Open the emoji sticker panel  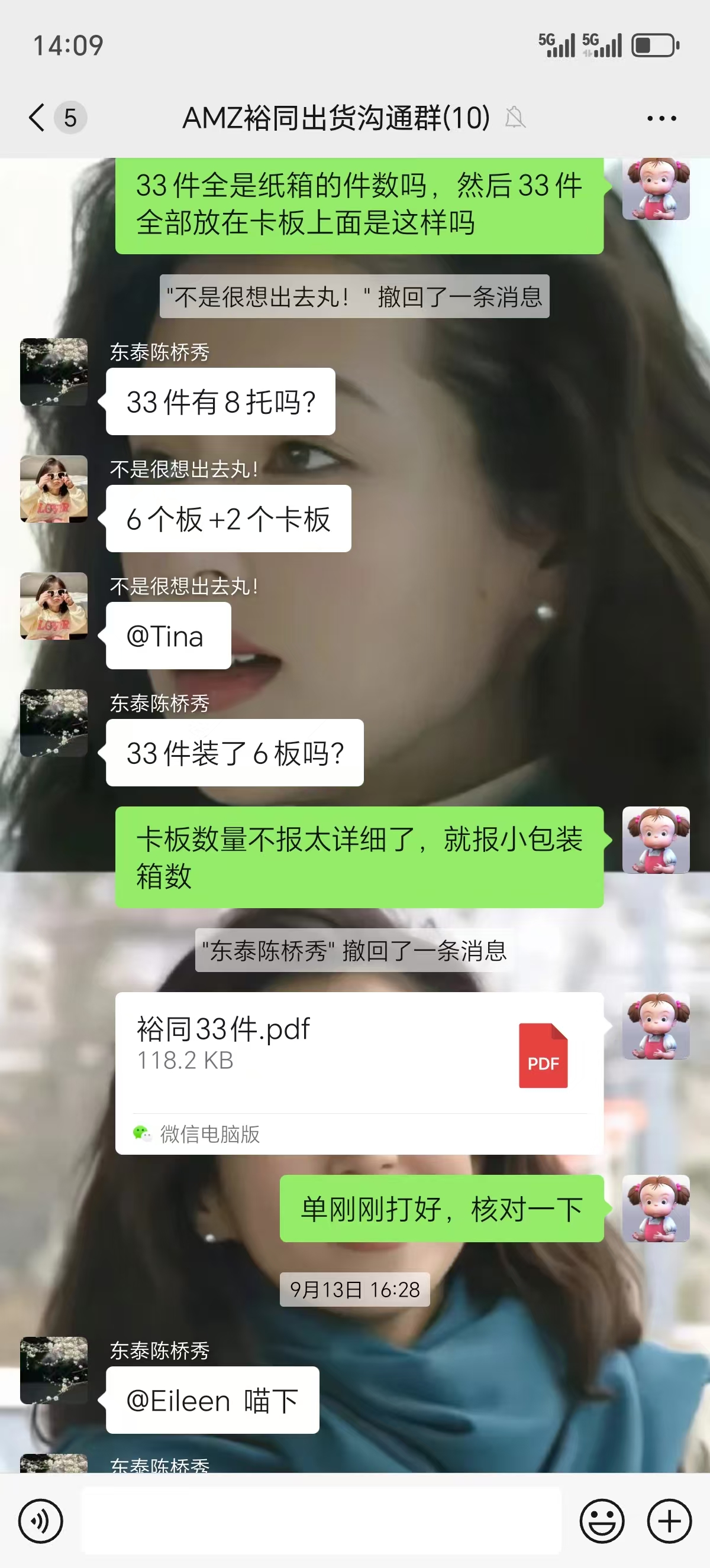(602, 1521)
